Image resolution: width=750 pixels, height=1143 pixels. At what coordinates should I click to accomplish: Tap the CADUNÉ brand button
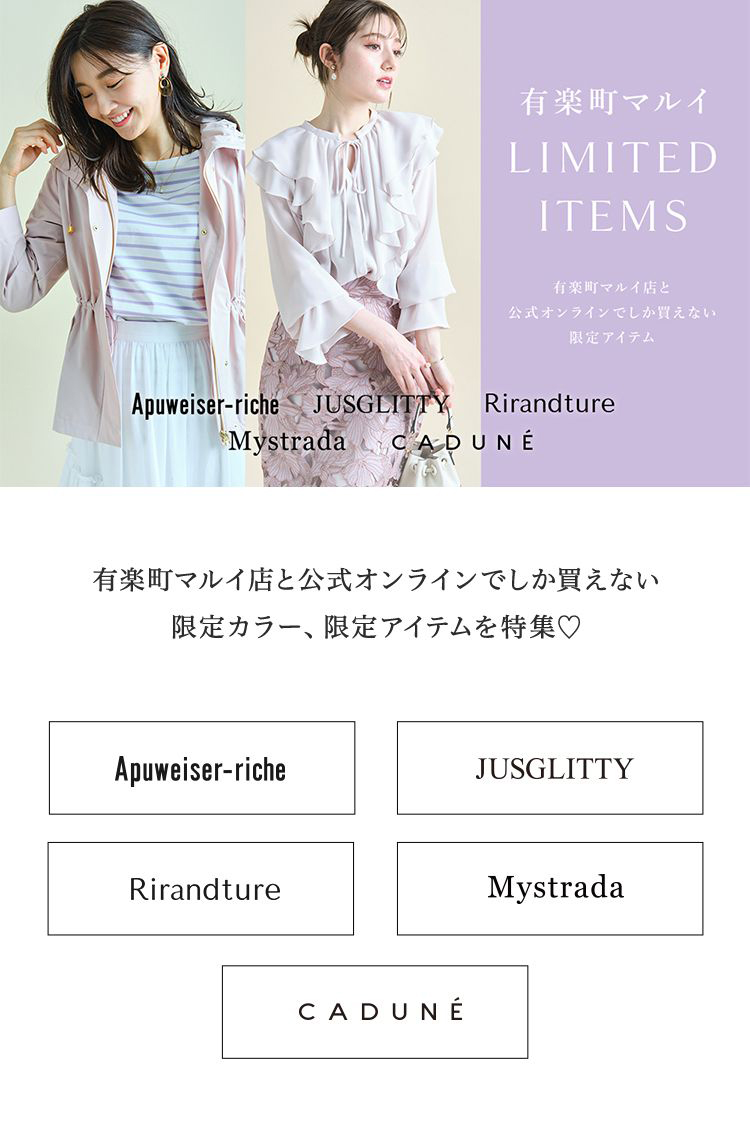coord(375,1012)
